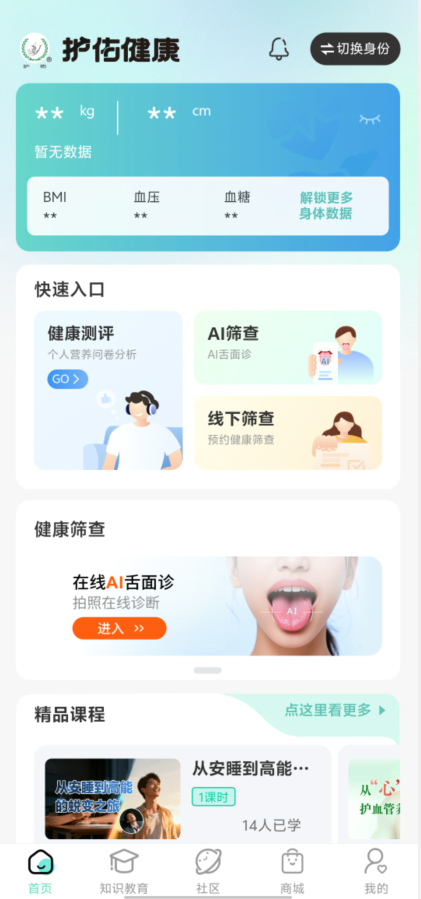421x899 pixels.
Task: Toggle body data visibility eye icon
Action: tap(369, 119)
